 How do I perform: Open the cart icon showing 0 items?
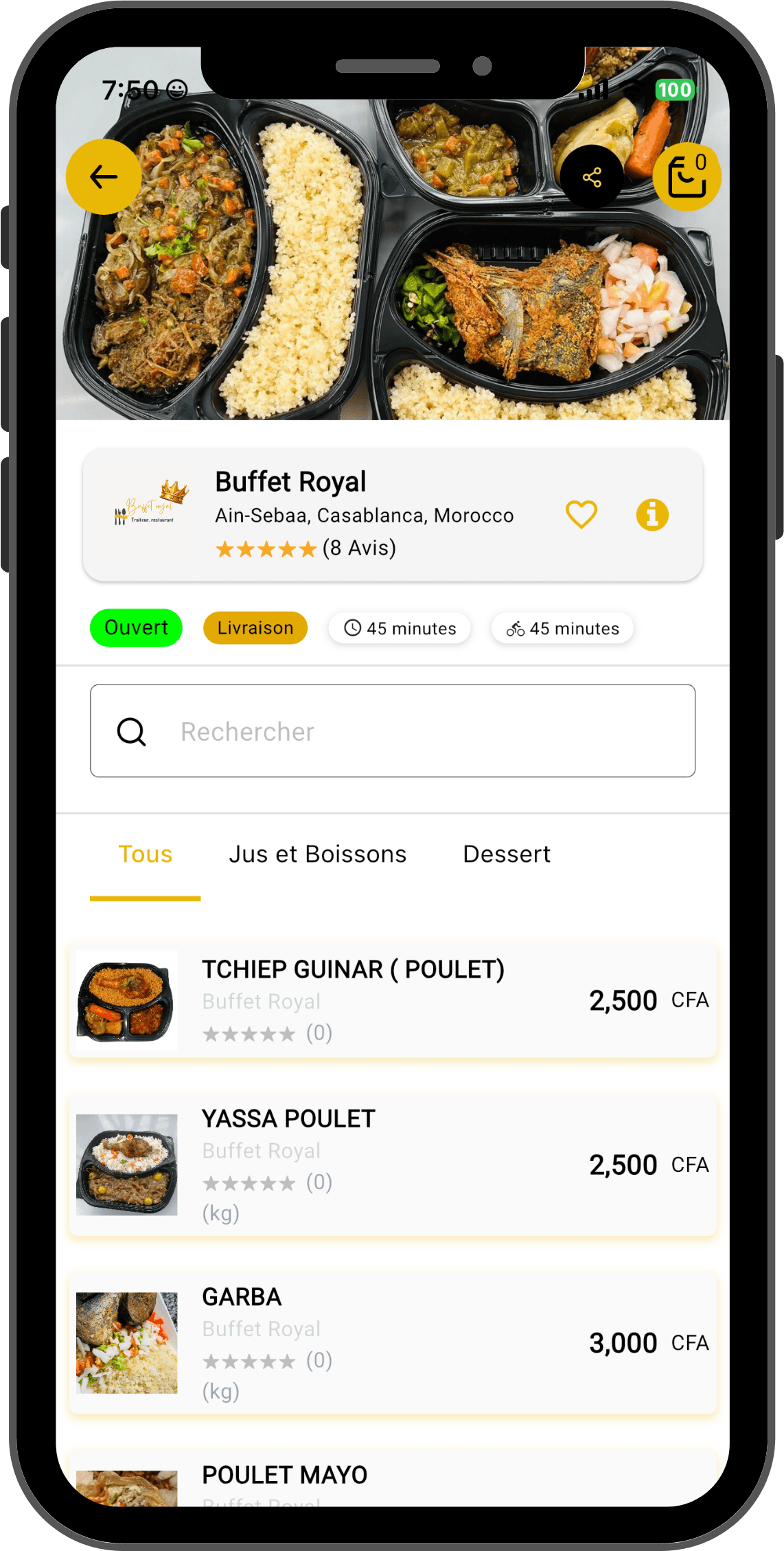coord(686,177)
